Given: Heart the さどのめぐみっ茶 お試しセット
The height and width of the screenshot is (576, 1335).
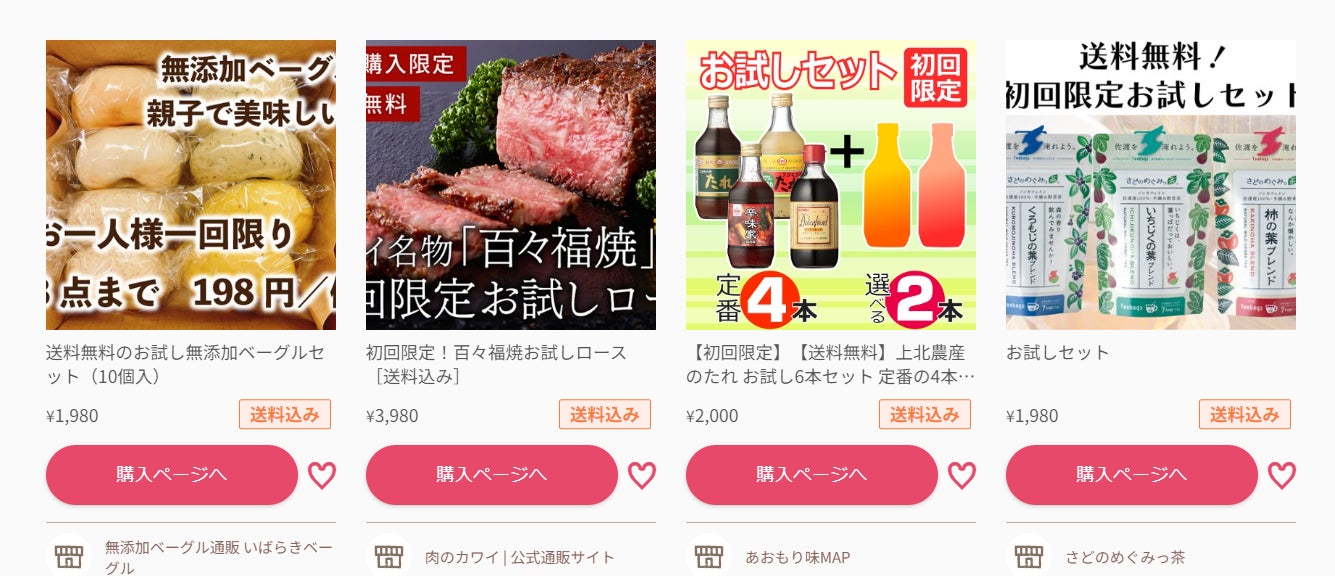Looking at the screenshot, I should (1281, 475).
